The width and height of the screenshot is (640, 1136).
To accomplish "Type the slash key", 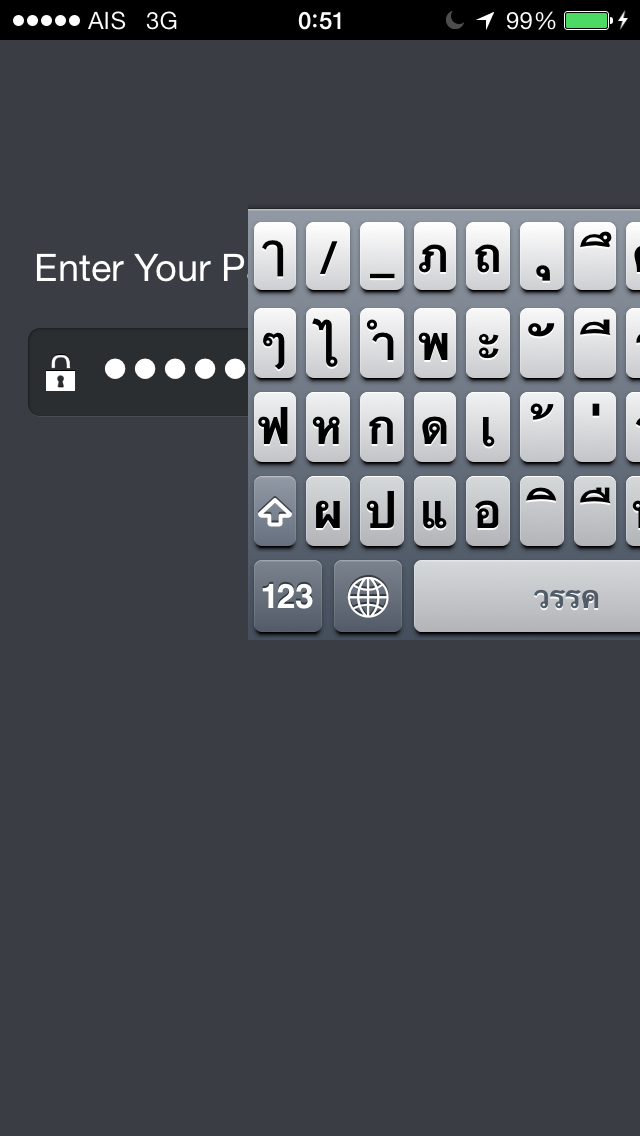I will [328, 257].
